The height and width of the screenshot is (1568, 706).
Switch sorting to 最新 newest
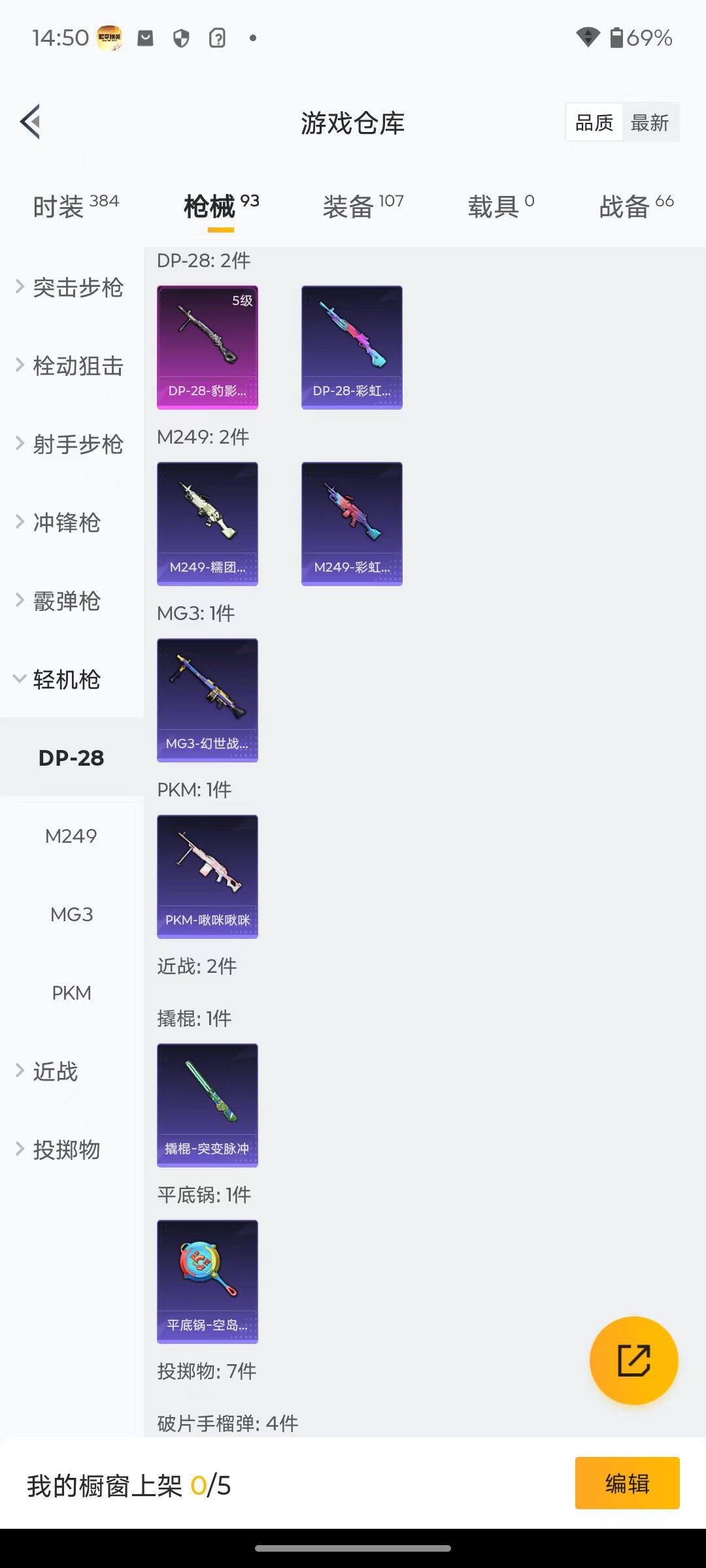click(x=648, y=122)
